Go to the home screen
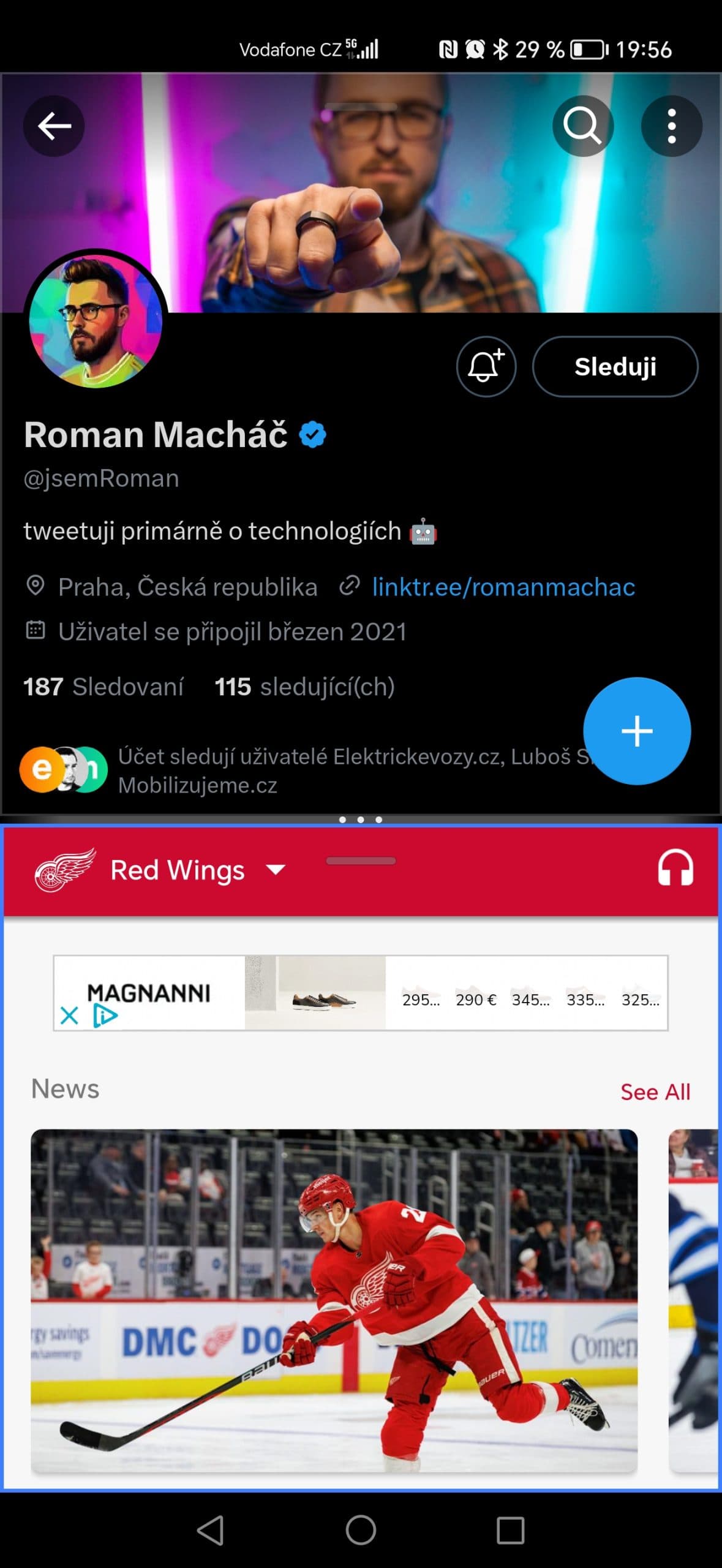The image size is (722, 1568). [x=361, y=1531]
